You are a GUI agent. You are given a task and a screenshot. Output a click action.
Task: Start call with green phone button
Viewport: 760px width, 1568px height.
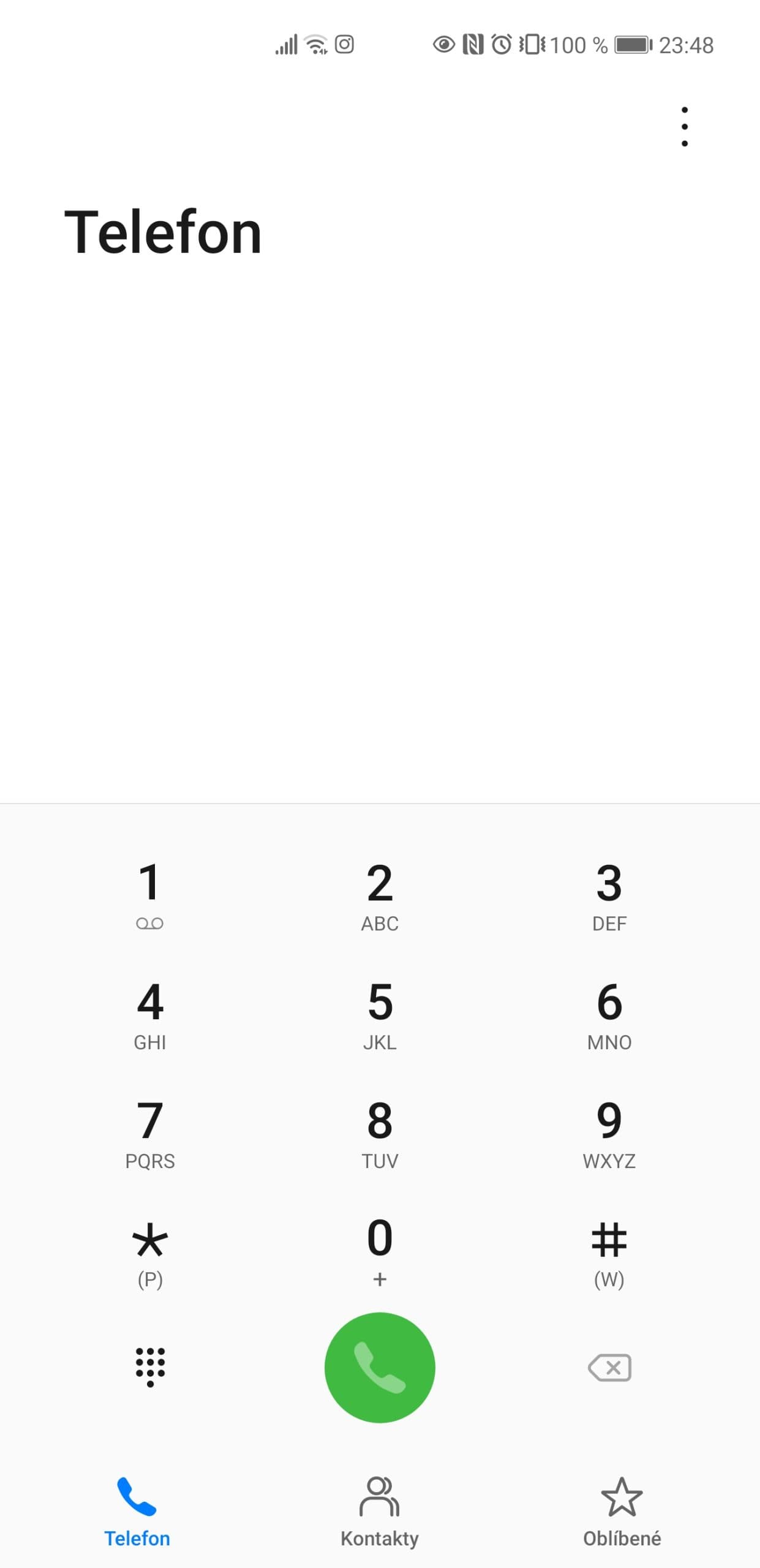pyautogui.click(x=380, y=1367)
